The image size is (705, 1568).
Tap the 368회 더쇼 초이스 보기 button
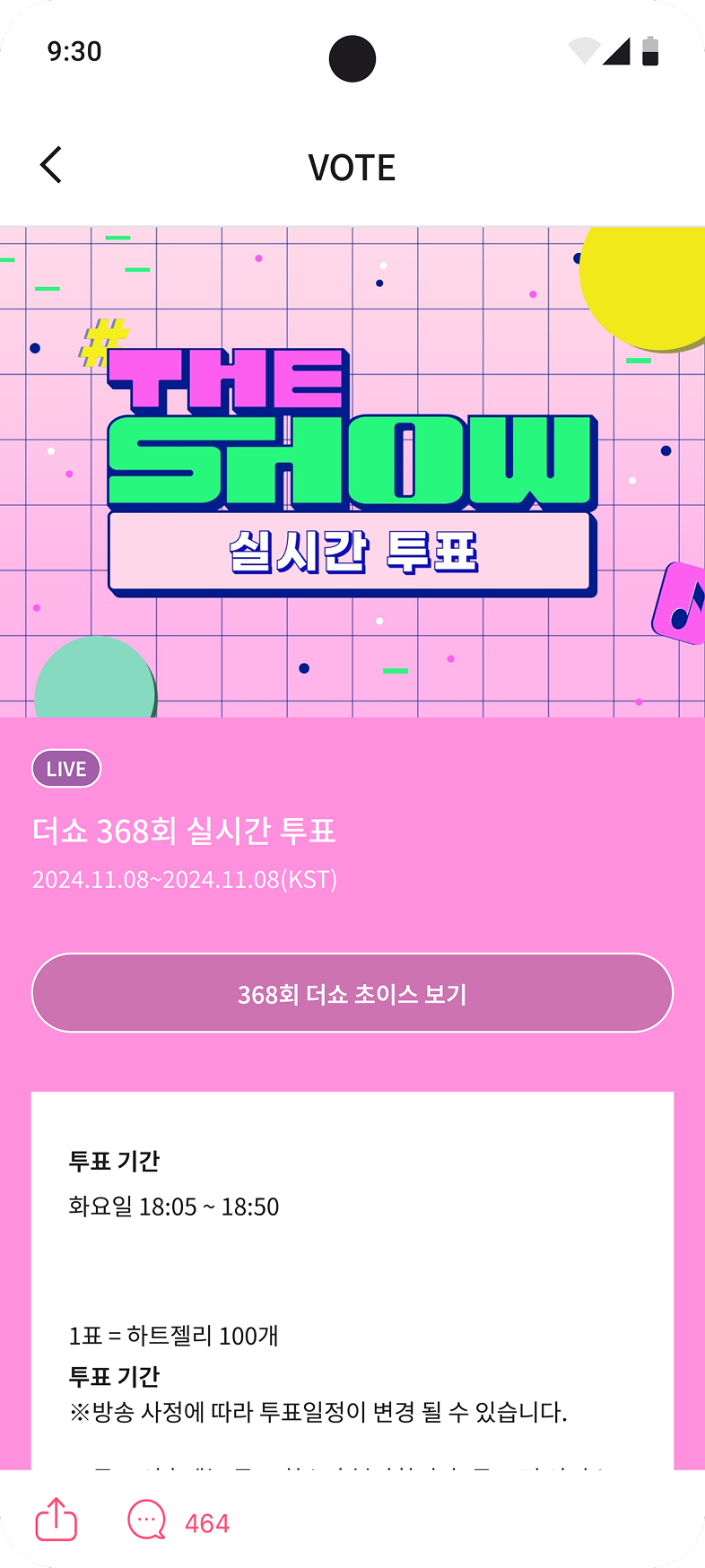click(352, 993)
